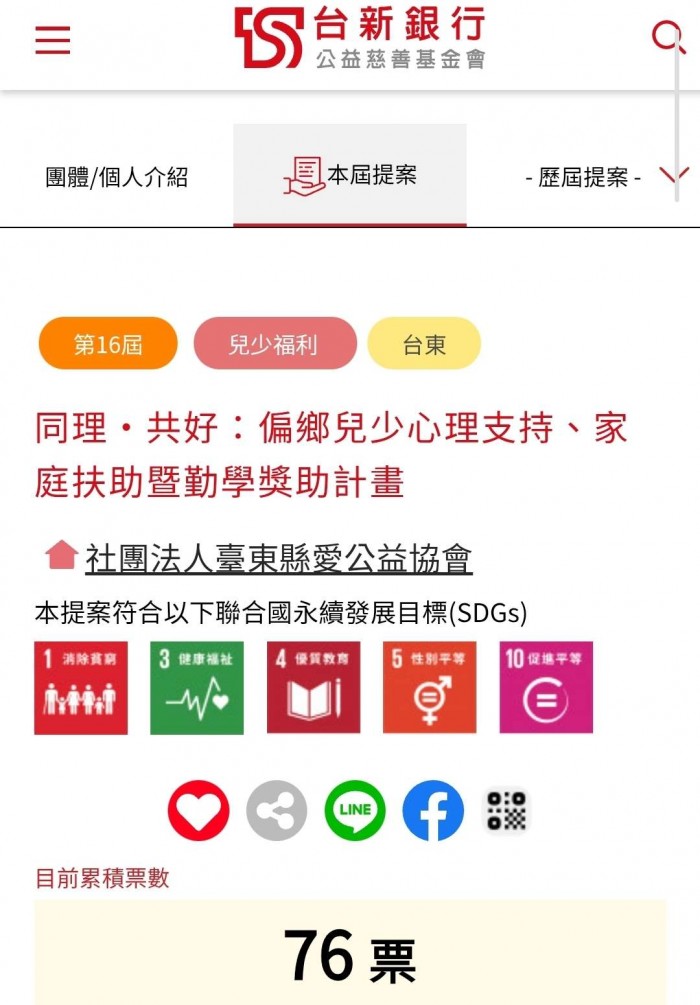700x1005 pixels.
Task: Select the 本屆提案 tab
Action: click(x=350, y=176)
